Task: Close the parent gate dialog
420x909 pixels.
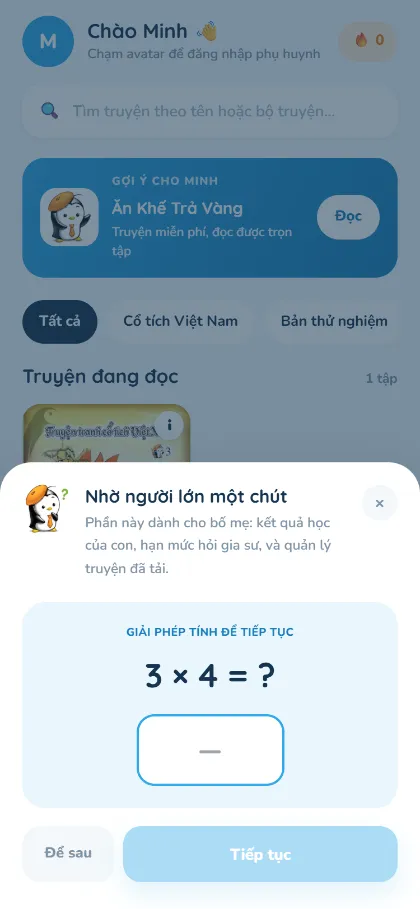Action: 379,503
